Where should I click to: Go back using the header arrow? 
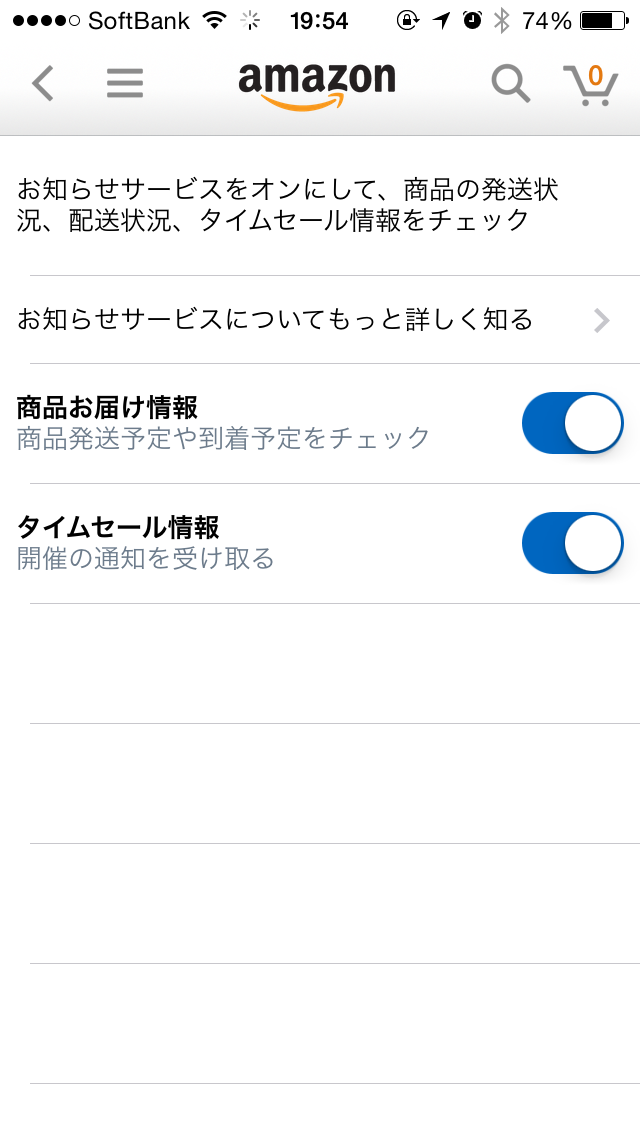[x=43, y=83]
